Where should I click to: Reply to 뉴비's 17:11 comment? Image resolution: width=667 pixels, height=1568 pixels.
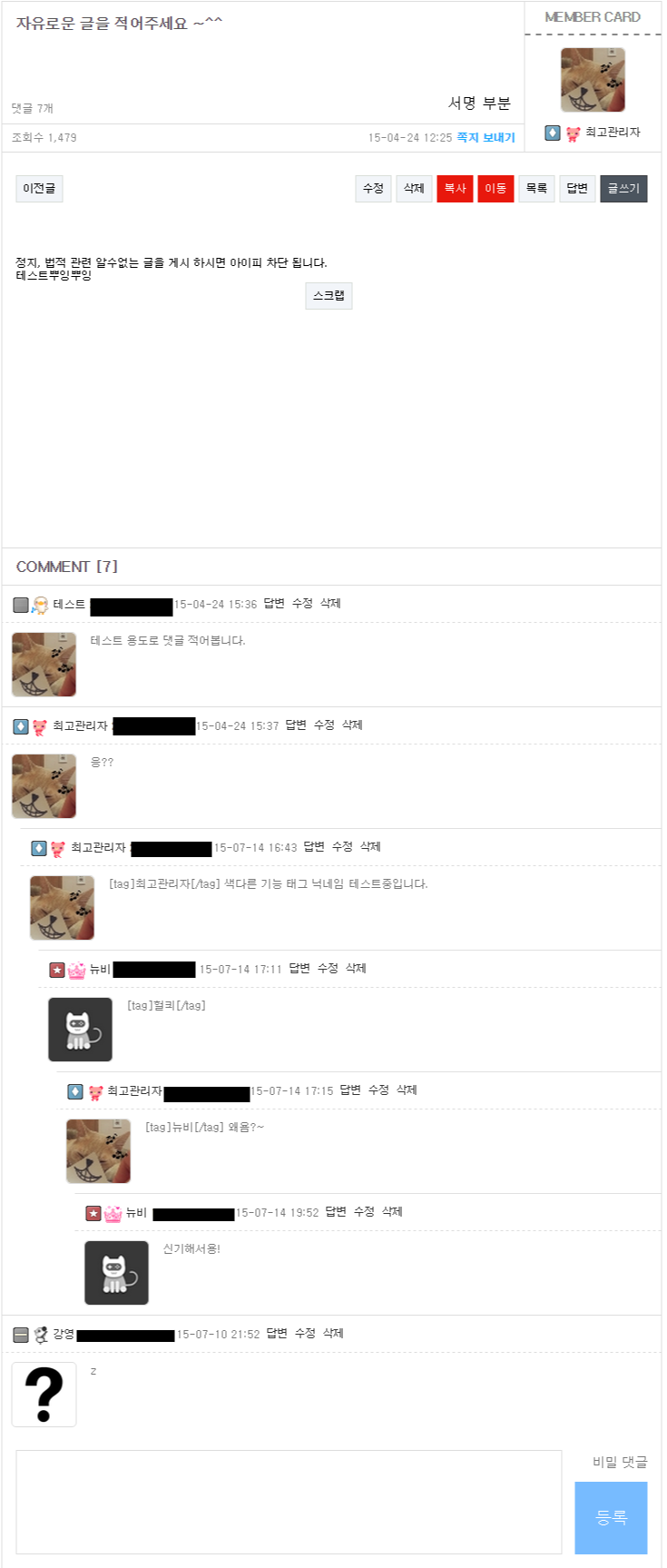pyautogui.click(x=299, y=968)
